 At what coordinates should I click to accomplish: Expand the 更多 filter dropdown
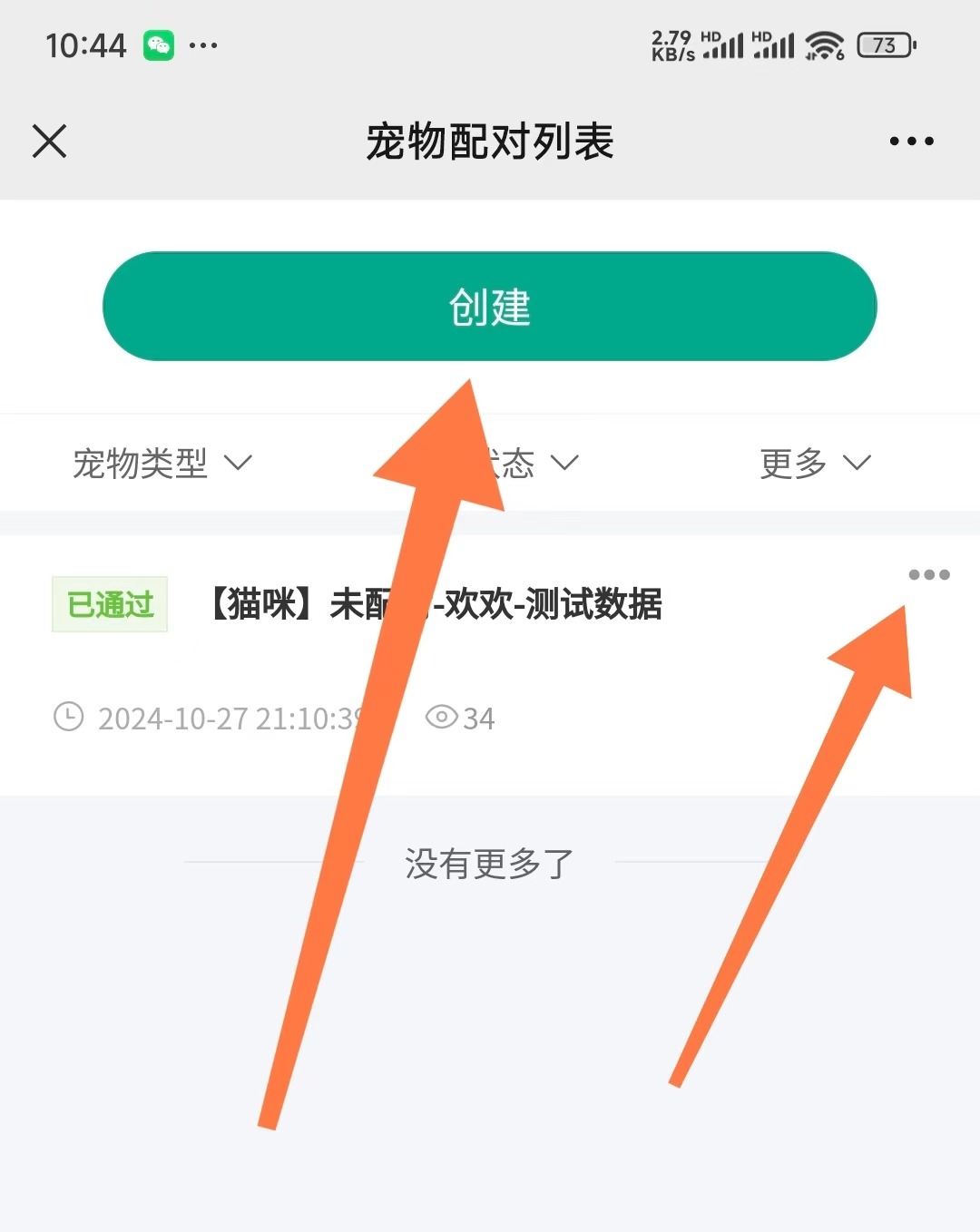[x=814, y=464]
